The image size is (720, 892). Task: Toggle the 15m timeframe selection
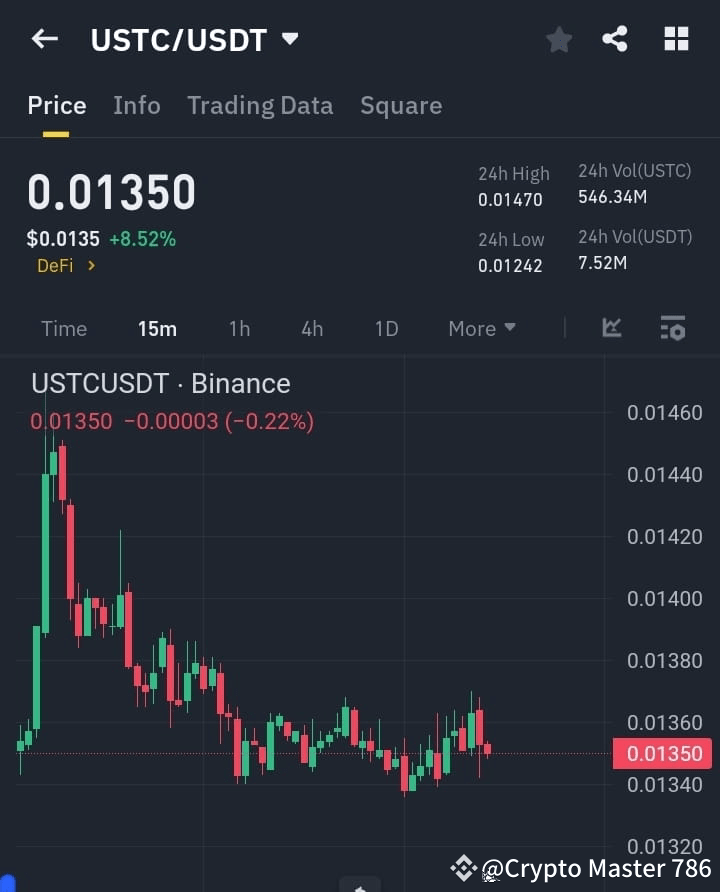point(157,328)
